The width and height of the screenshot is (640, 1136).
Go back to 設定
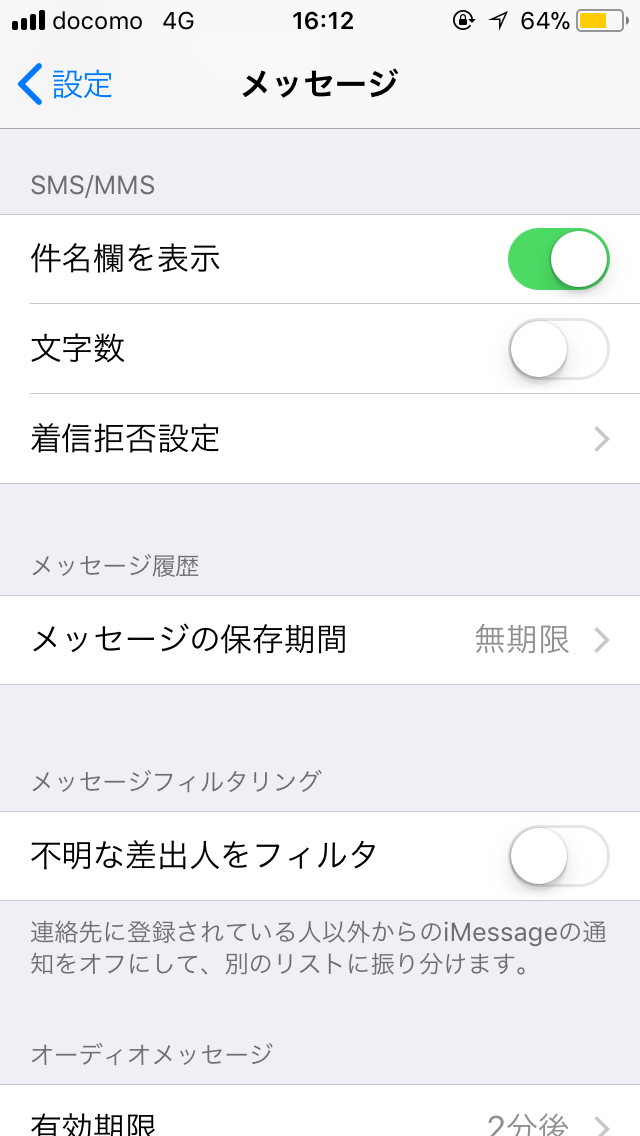pos(65,84)
